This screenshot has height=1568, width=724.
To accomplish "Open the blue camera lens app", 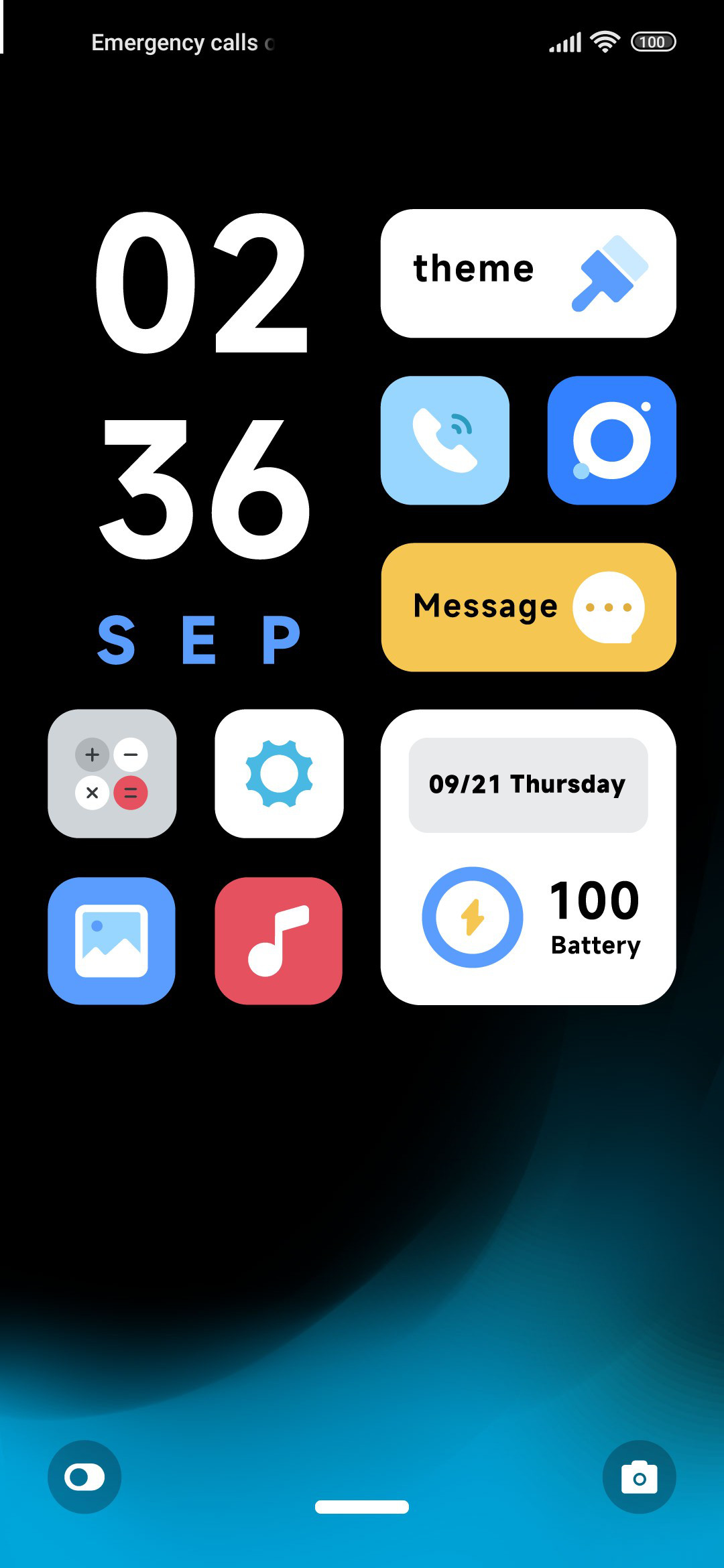I will click(611, 440).
